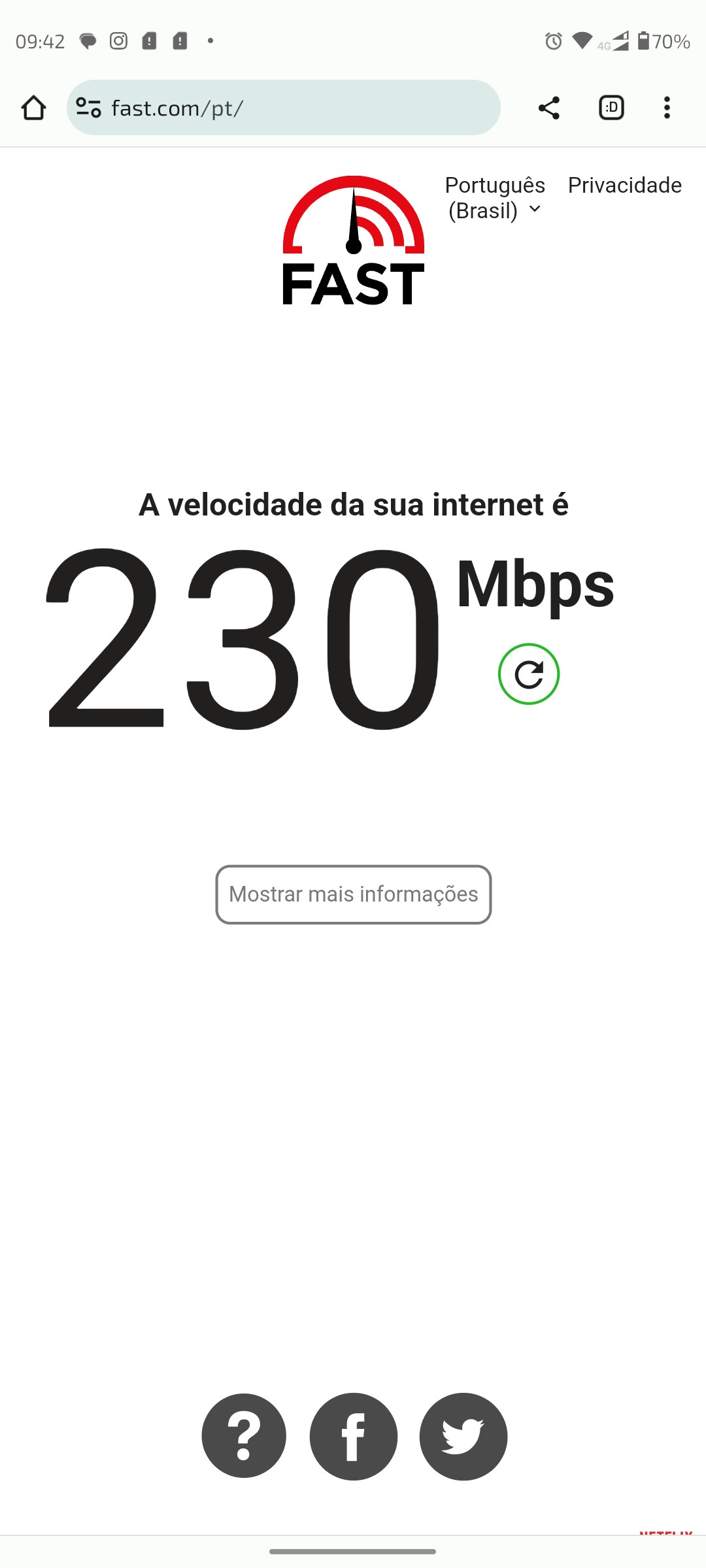Open the Privacidade link
The height and width of the screenshot is (1568, 706).
(x=624, y=186)
